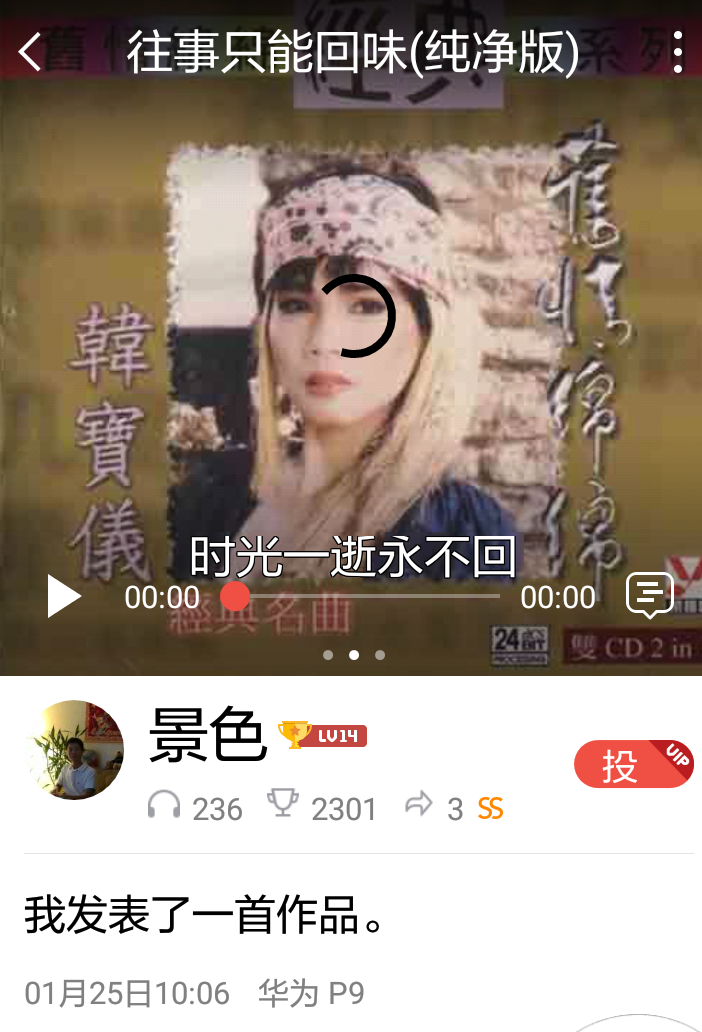Play the song 往事只能回味
The height and width of the screenshot is (1032, 702).
point(64,597)
